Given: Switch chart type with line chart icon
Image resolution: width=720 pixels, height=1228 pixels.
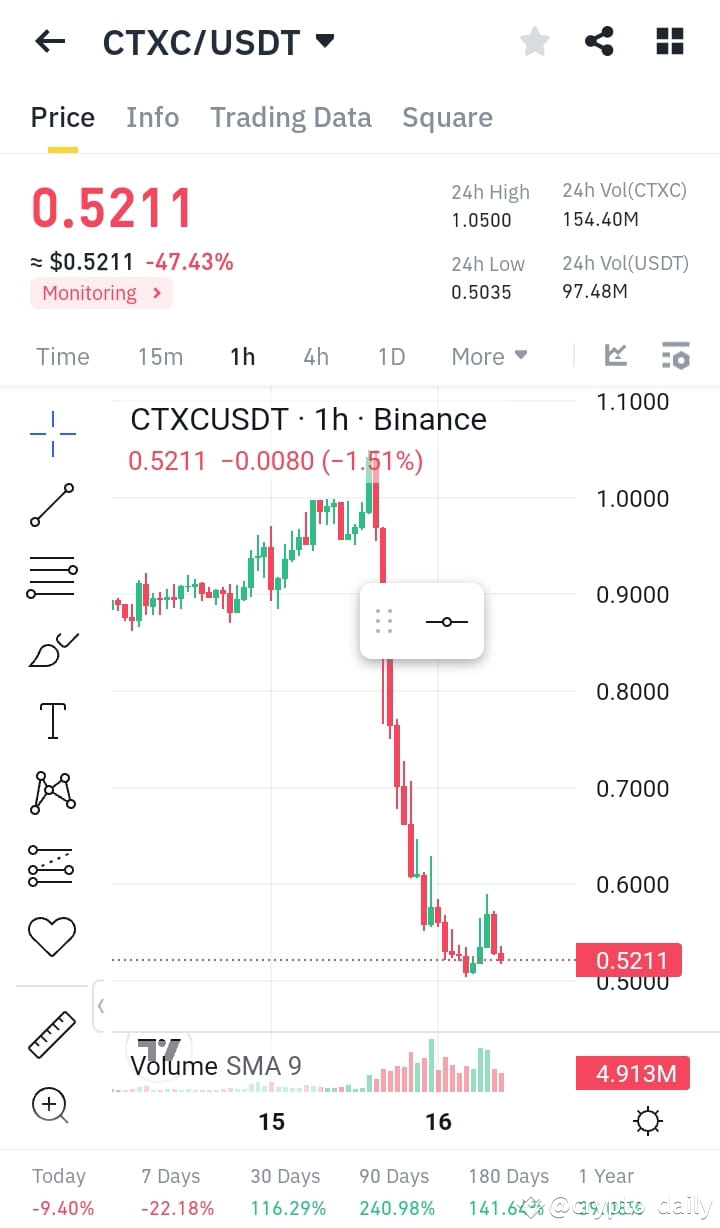Looking at the screenshot, I should (x=616, y=355).
